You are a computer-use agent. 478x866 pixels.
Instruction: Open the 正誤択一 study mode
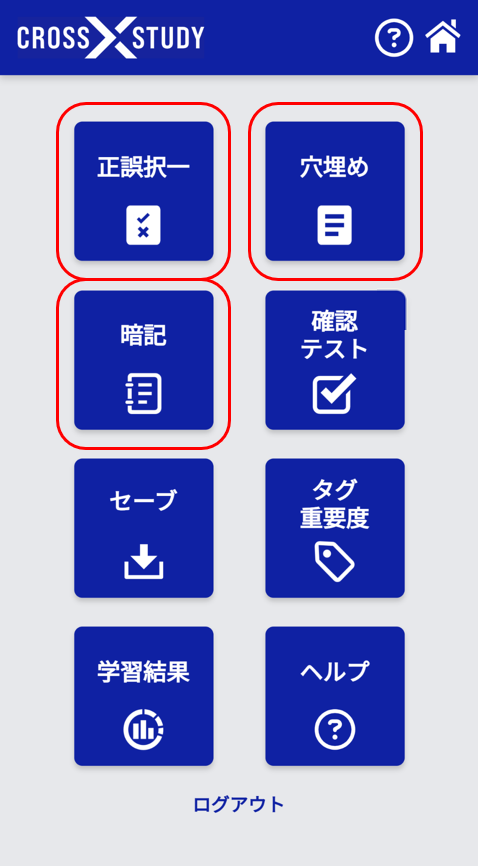pyautogui.click(x=144, y=191)
